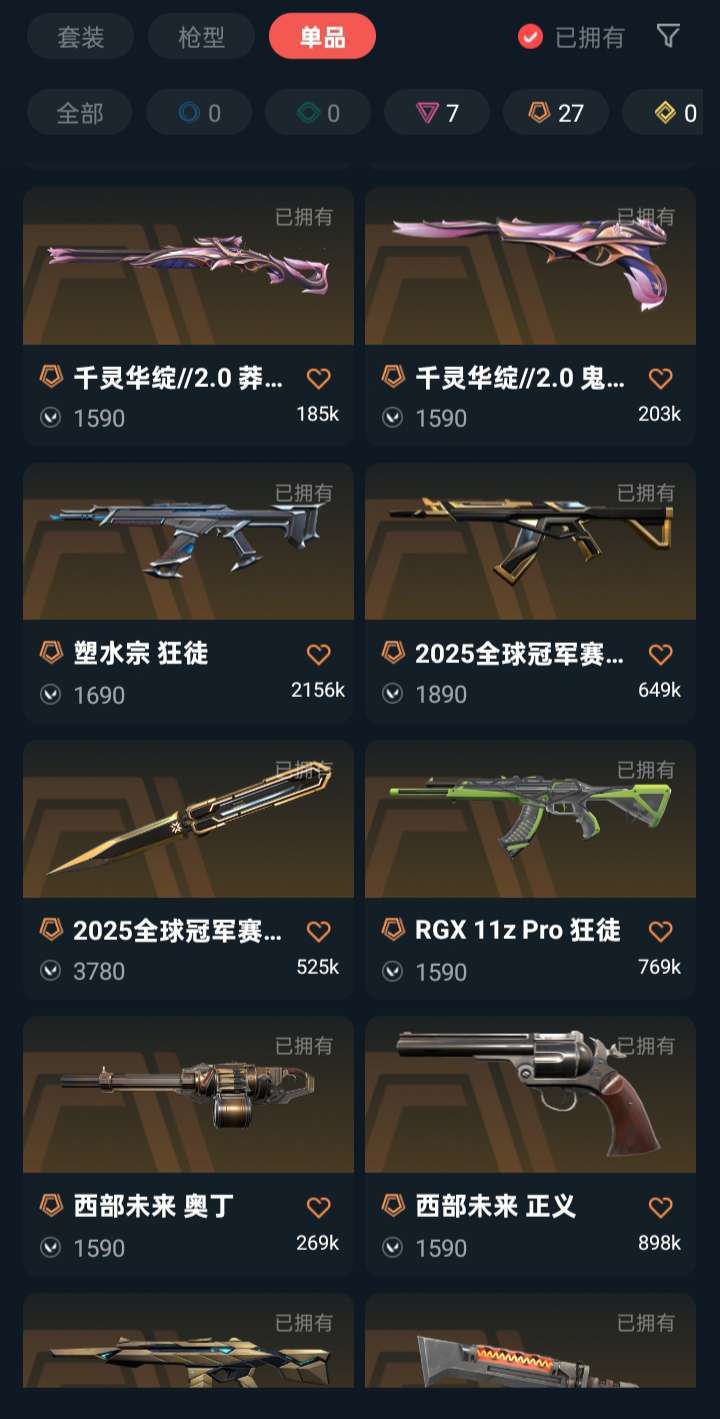Open the 千灵华绽//2.0 pistol thumbnail
The image size is (720, 1419).
[529, 265]
